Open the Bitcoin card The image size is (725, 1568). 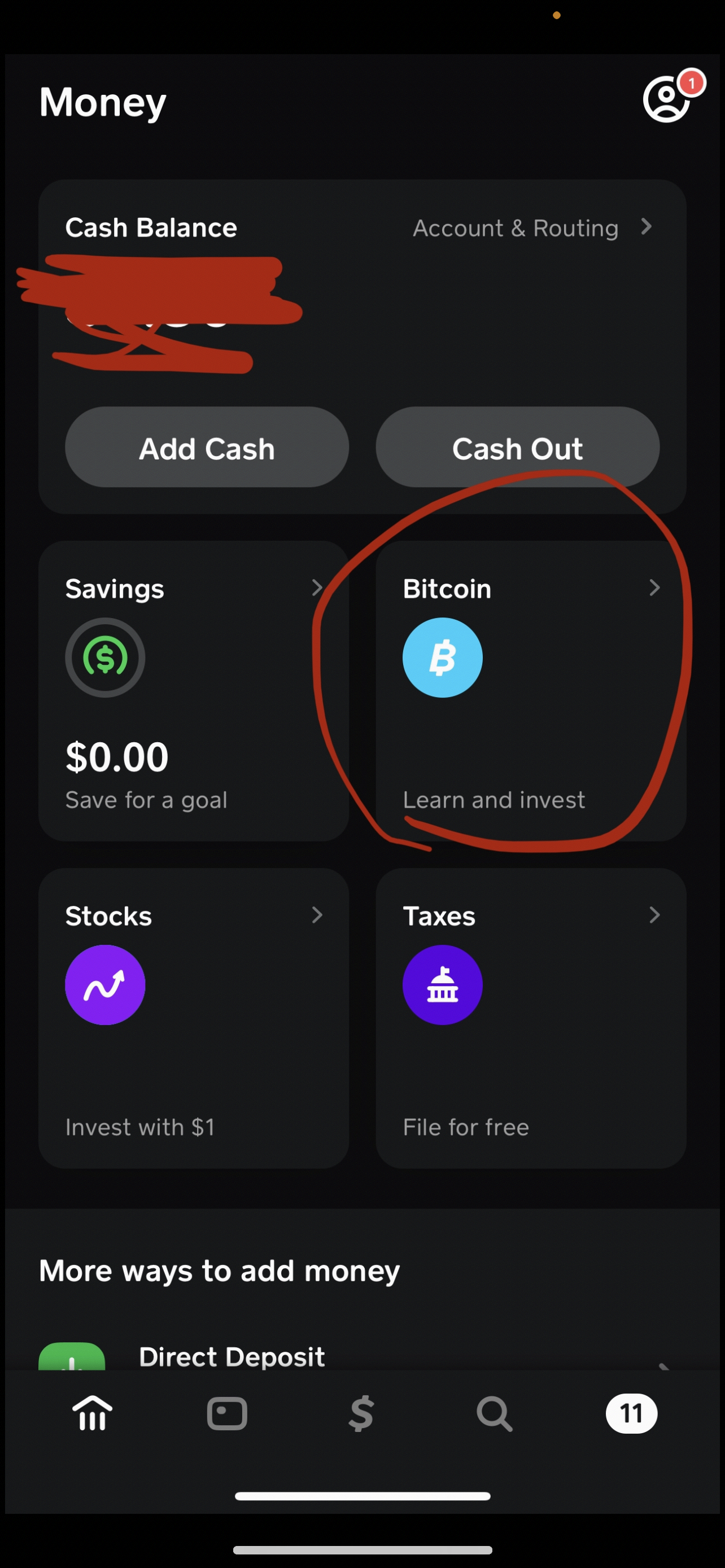click(x=530, y=690)
